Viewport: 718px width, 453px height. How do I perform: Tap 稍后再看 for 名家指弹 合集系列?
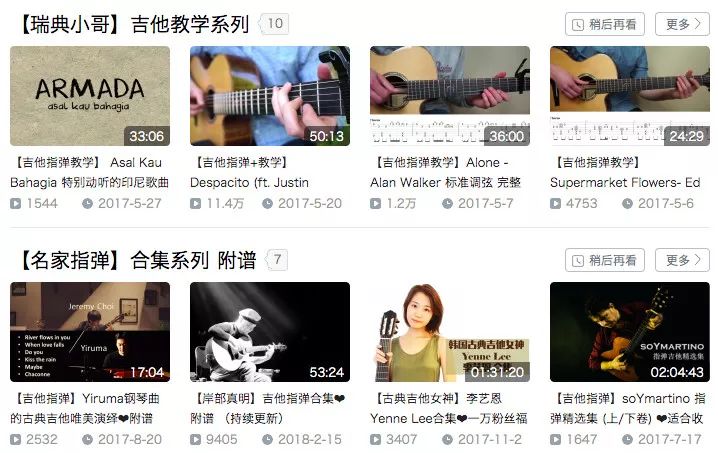tap(605, 260)
